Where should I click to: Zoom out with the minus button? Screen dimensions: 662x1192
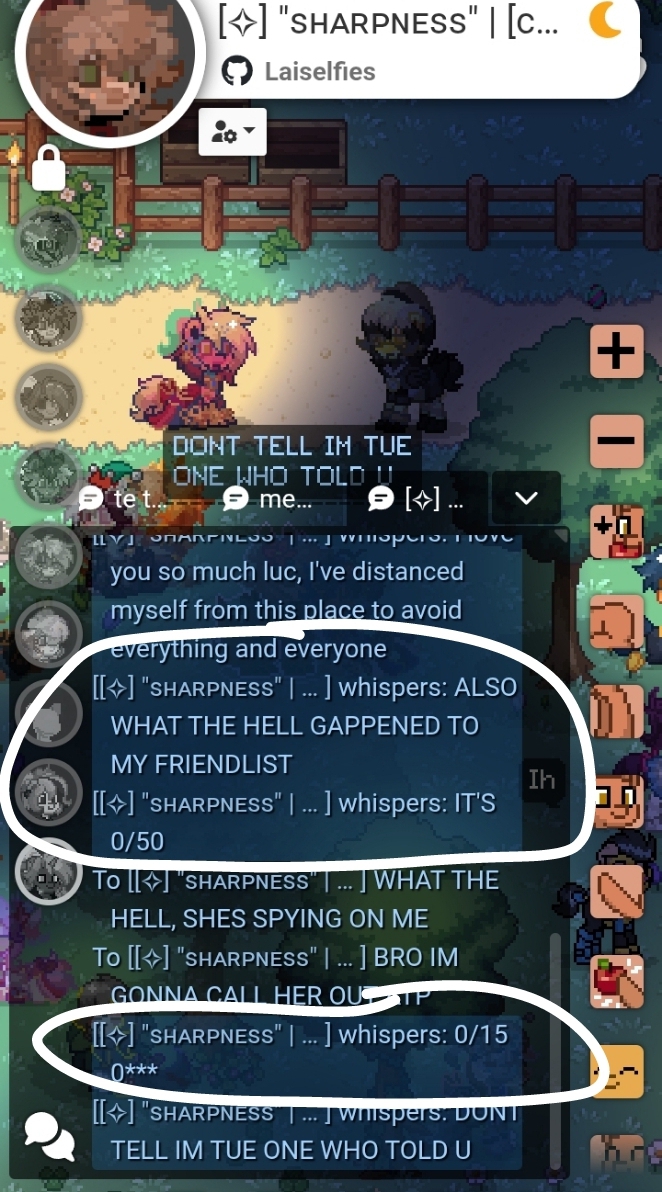tap(617, 440)
